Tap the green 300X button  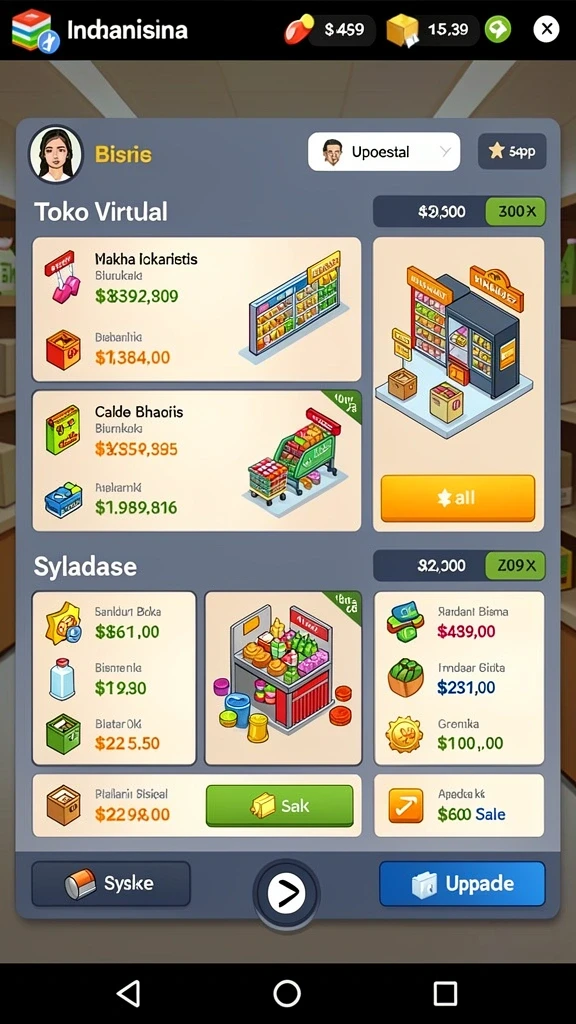[515, 212]
